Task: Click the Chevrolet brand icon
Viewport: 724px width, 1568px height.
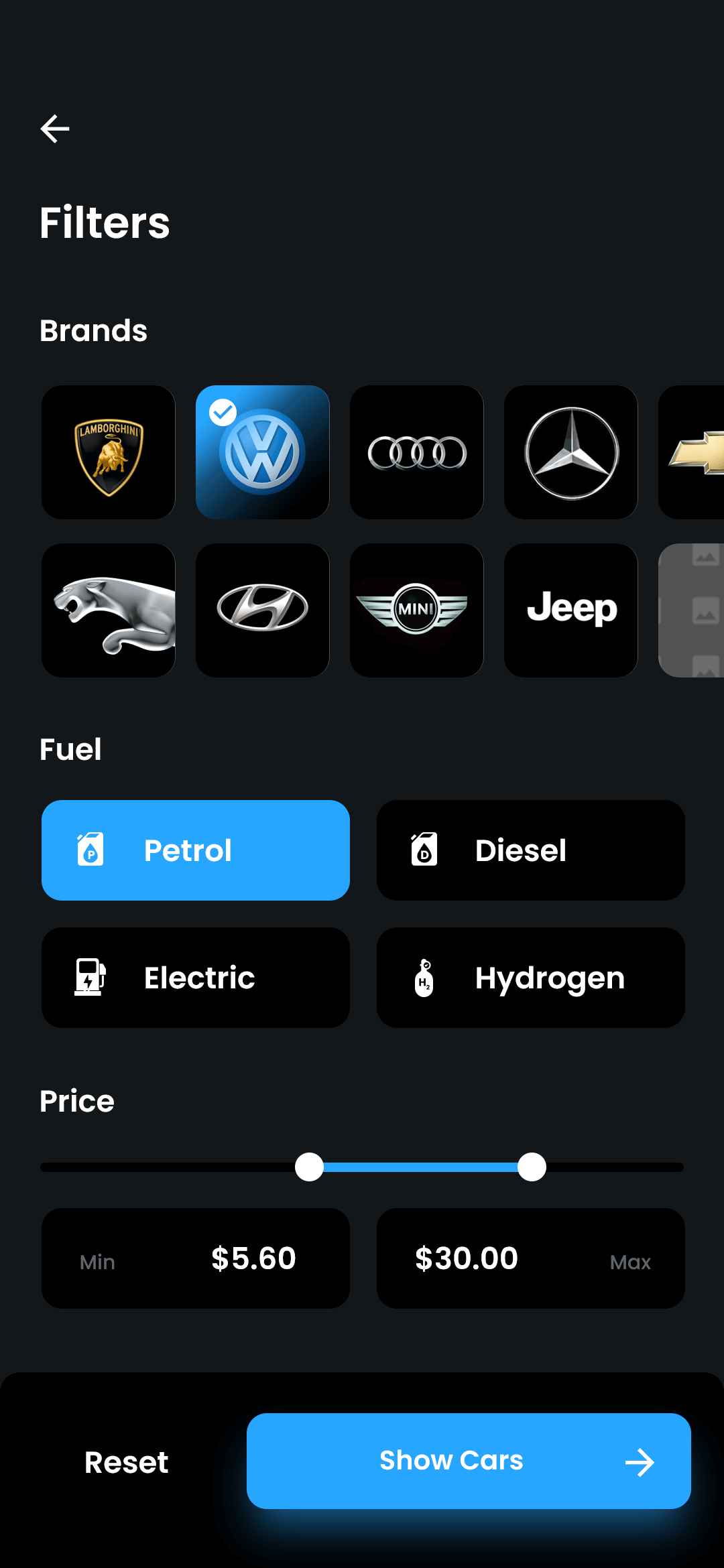Action: click(697, 452)
